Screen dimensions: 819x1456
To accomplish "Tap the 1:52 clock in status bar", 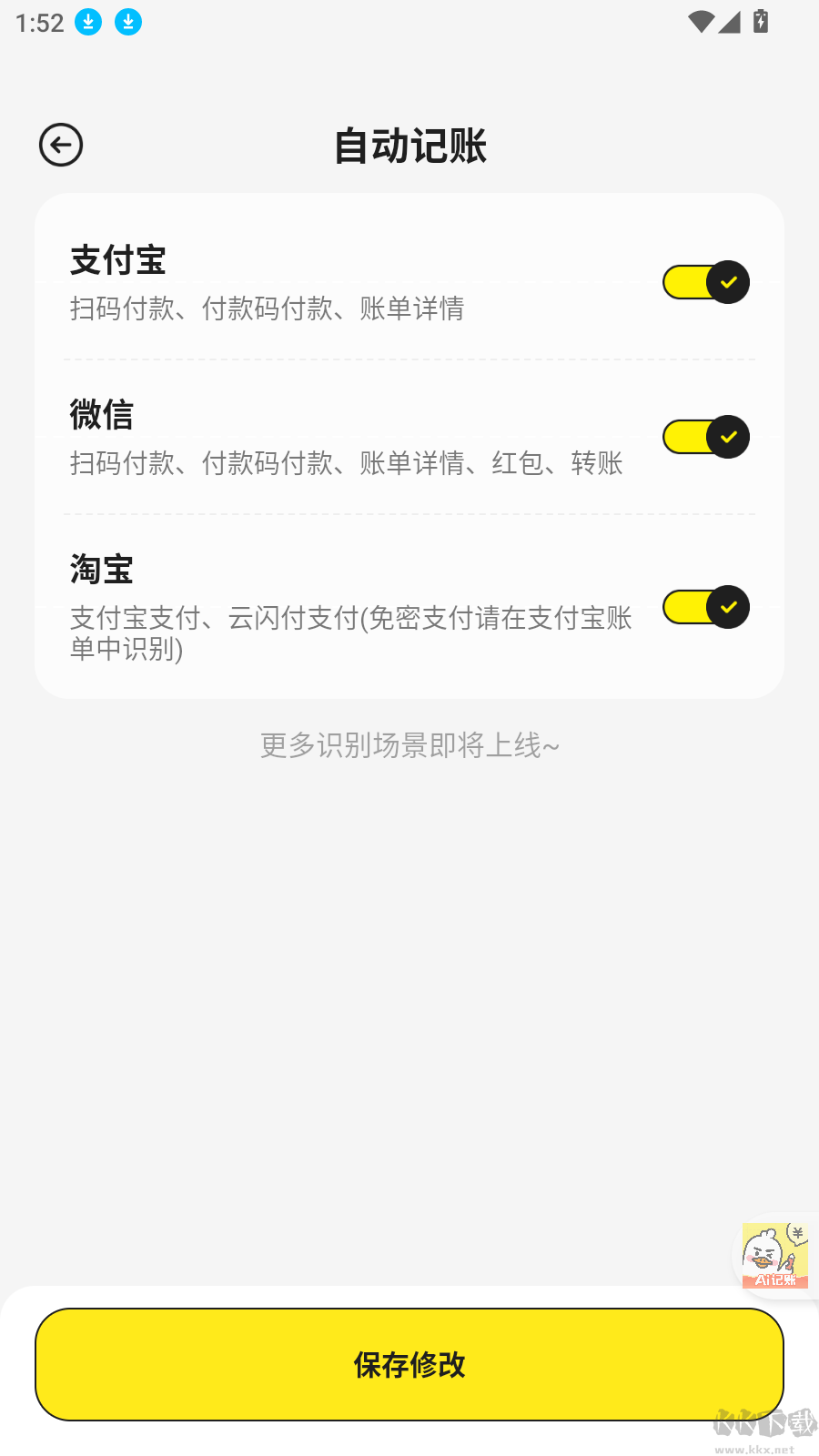I will pyautogui.click(x=39, y=22).
